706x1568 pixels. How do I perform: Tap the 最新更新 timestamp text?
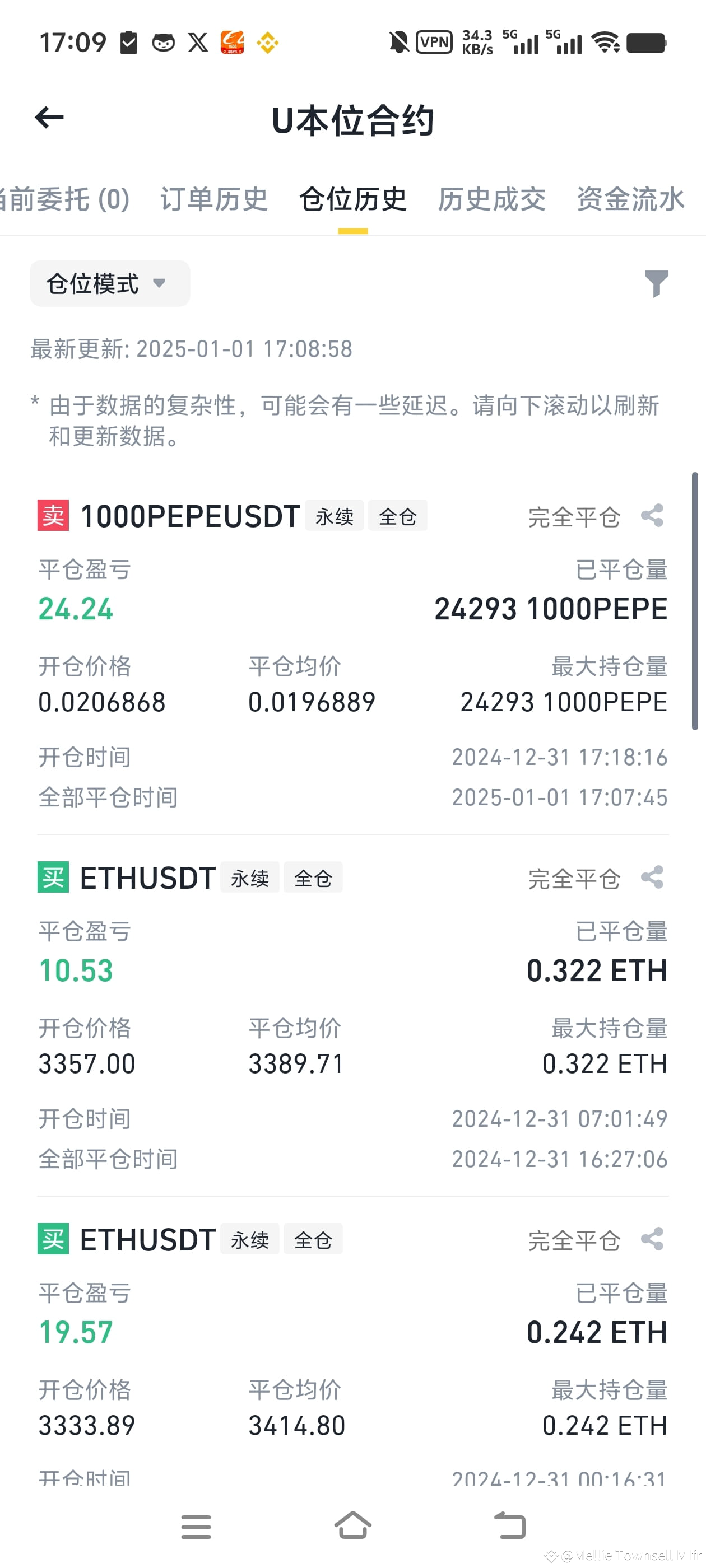[x=191, y=349]
